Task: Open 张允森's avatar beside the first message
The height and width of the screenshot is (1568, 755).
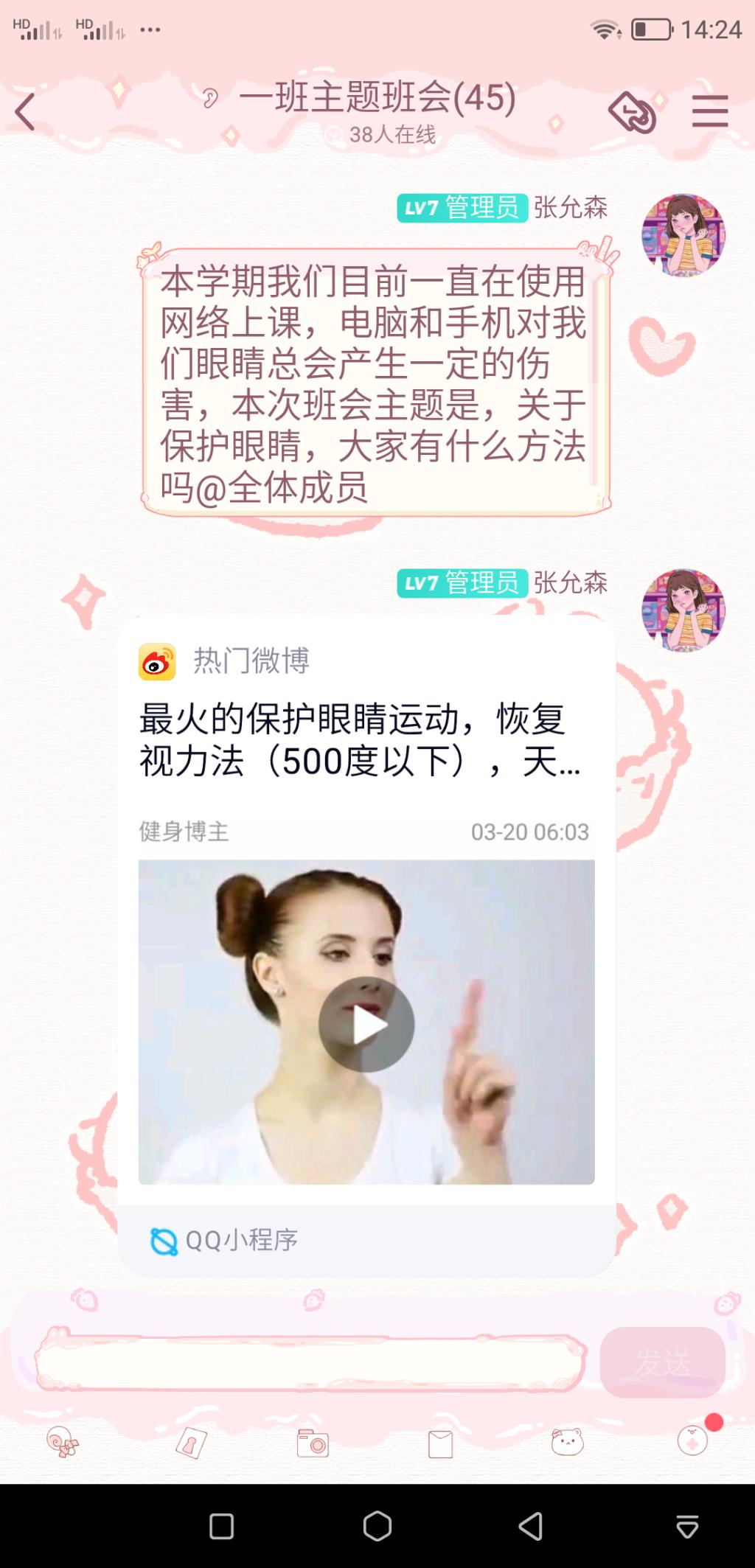Action: [x=683, y=235]
